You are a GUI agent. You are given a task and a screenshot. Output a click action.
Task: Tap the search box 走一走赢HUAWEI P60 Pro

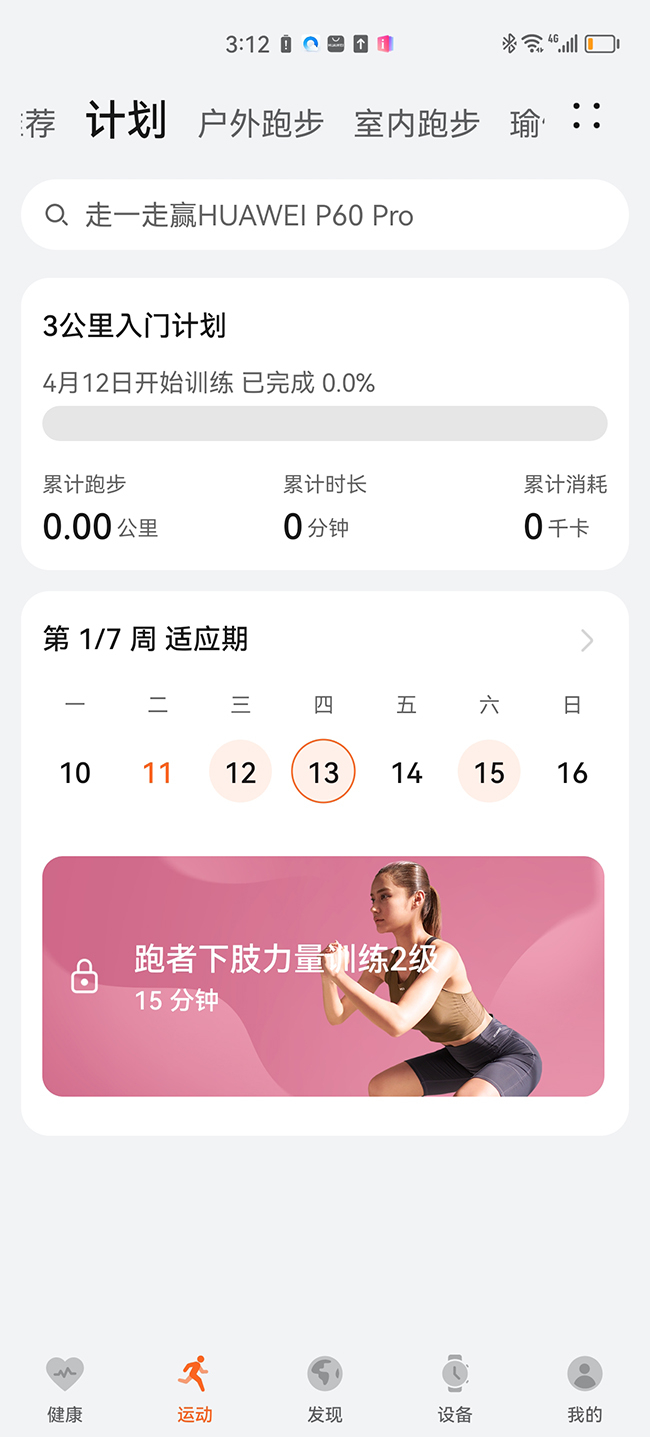click(x=325, y=215)
